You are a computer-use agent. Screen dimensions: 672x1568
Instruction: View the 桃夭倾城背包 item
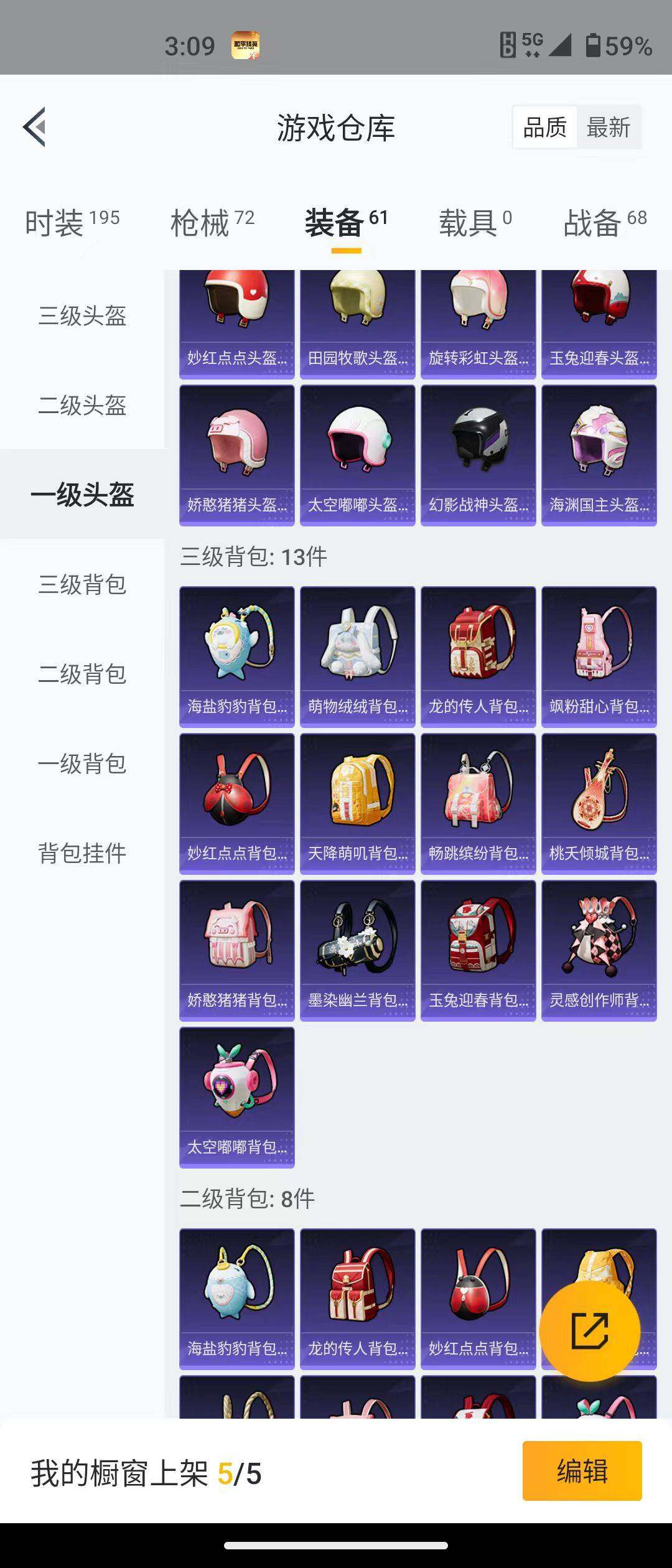pyautogui.click(x=599, y=803)
